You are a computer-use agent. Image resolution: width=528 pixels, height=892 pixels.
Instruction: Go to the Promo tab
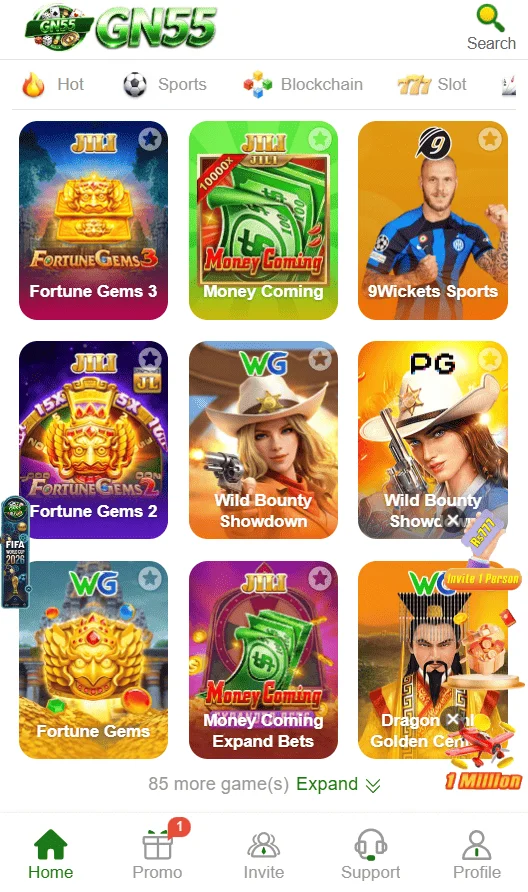coord(158,852)
